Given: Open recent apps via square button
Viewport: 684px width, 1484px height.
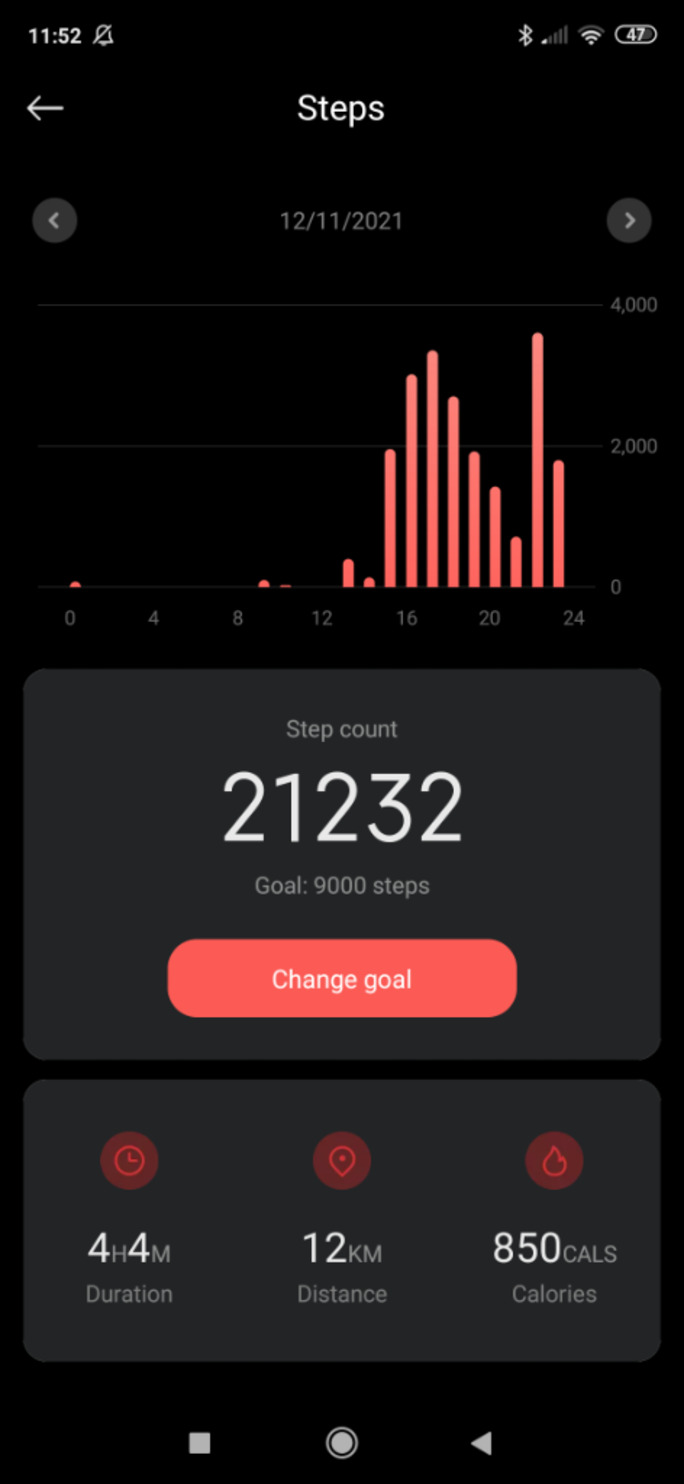Looking at the screenshot, I should pyautogui.click(x=200, y=1442).
